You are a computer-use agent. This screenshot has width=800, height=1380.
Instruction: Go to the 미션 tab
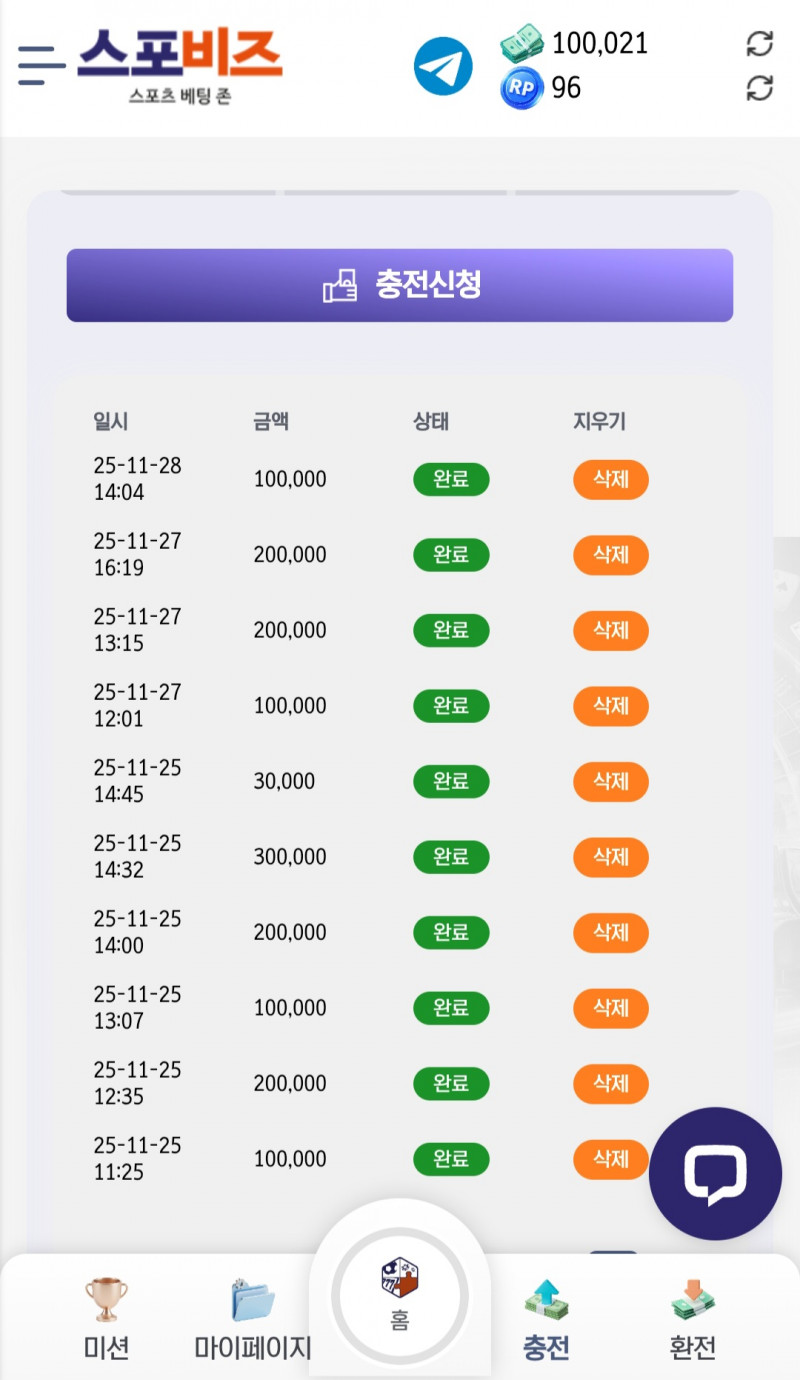click(x=106, y=1320)
